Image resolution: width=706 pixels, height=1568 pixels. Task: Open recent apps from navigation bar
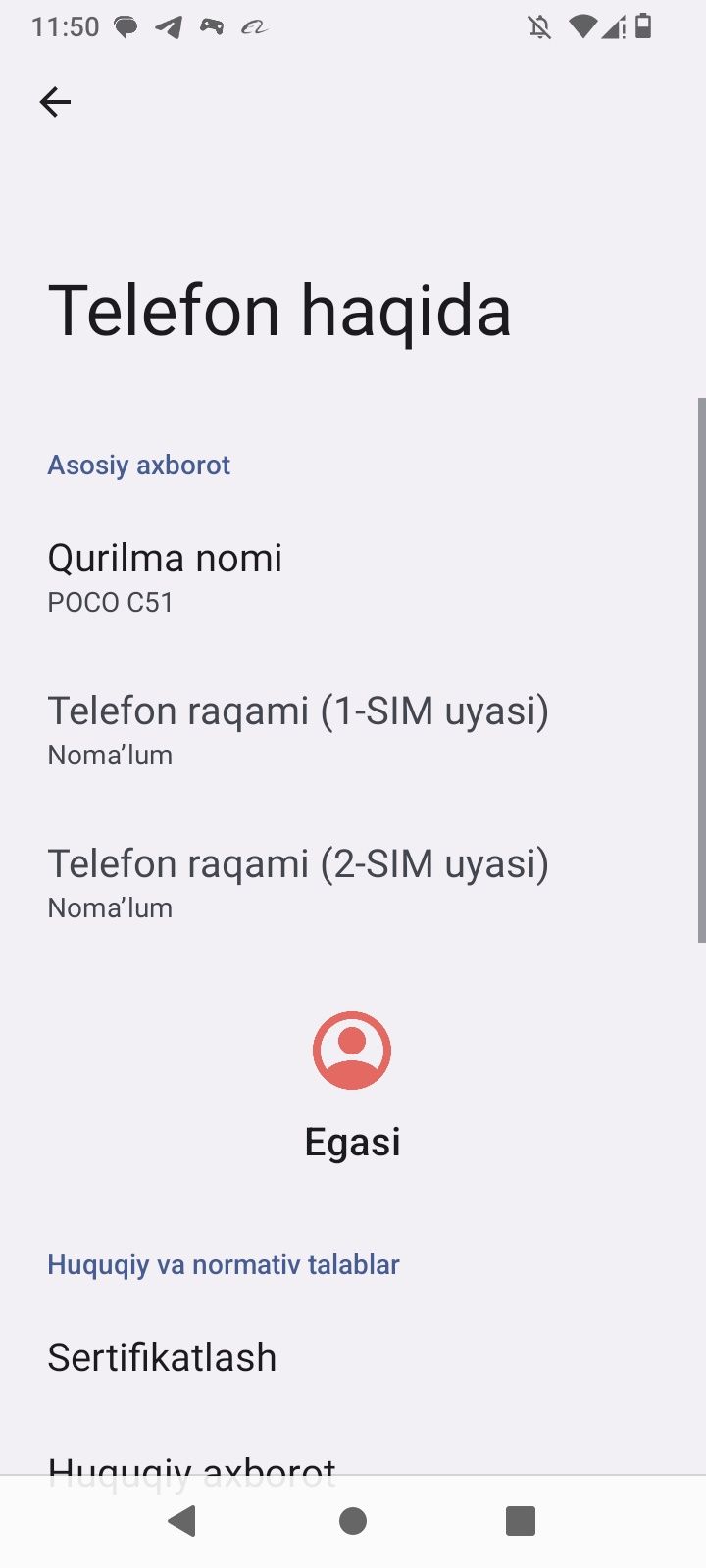click(x=521, y=1521)
